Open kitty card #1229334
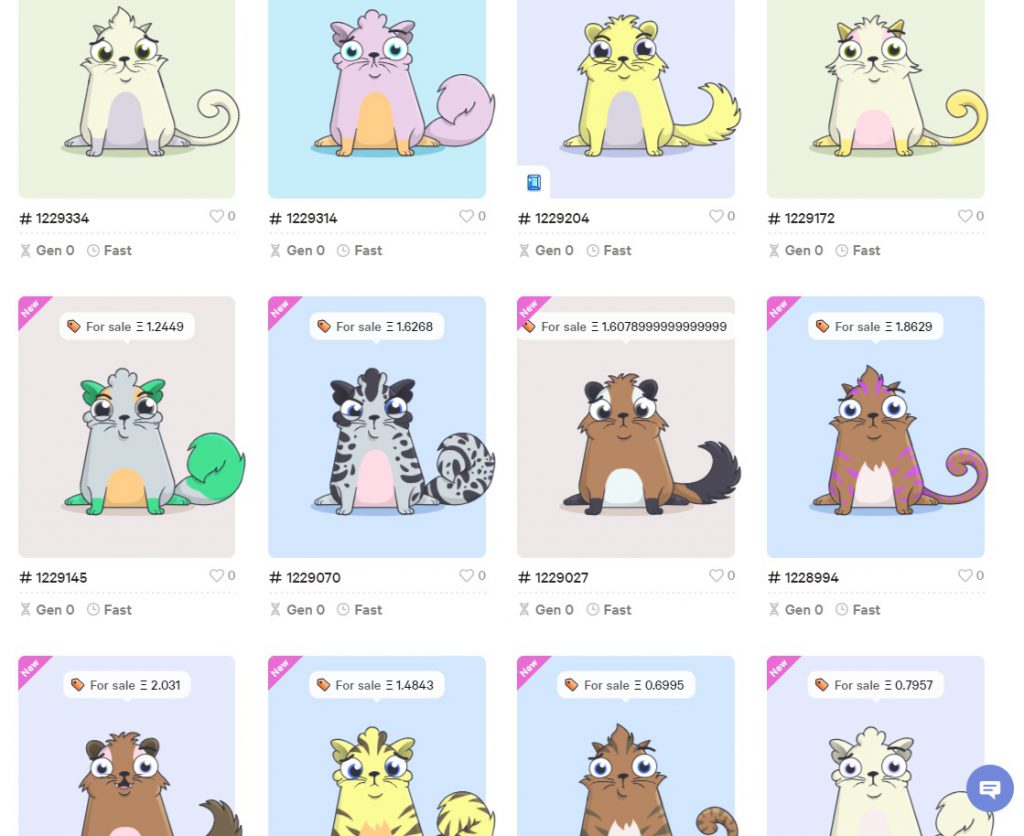The image size is (1024, 836). [x=127, y=98]
